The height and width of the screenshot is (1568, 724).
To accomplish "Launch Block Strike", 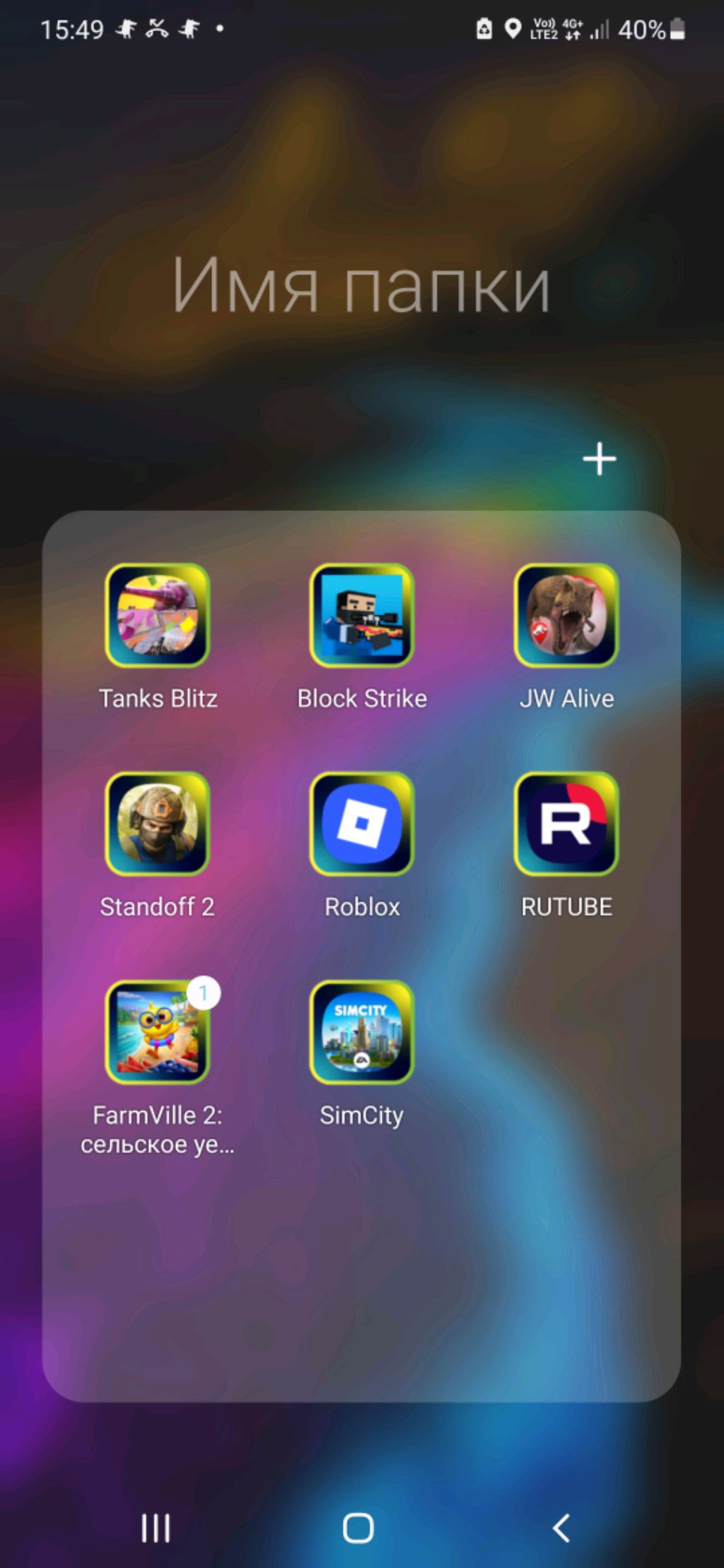I will pos(361,615).
